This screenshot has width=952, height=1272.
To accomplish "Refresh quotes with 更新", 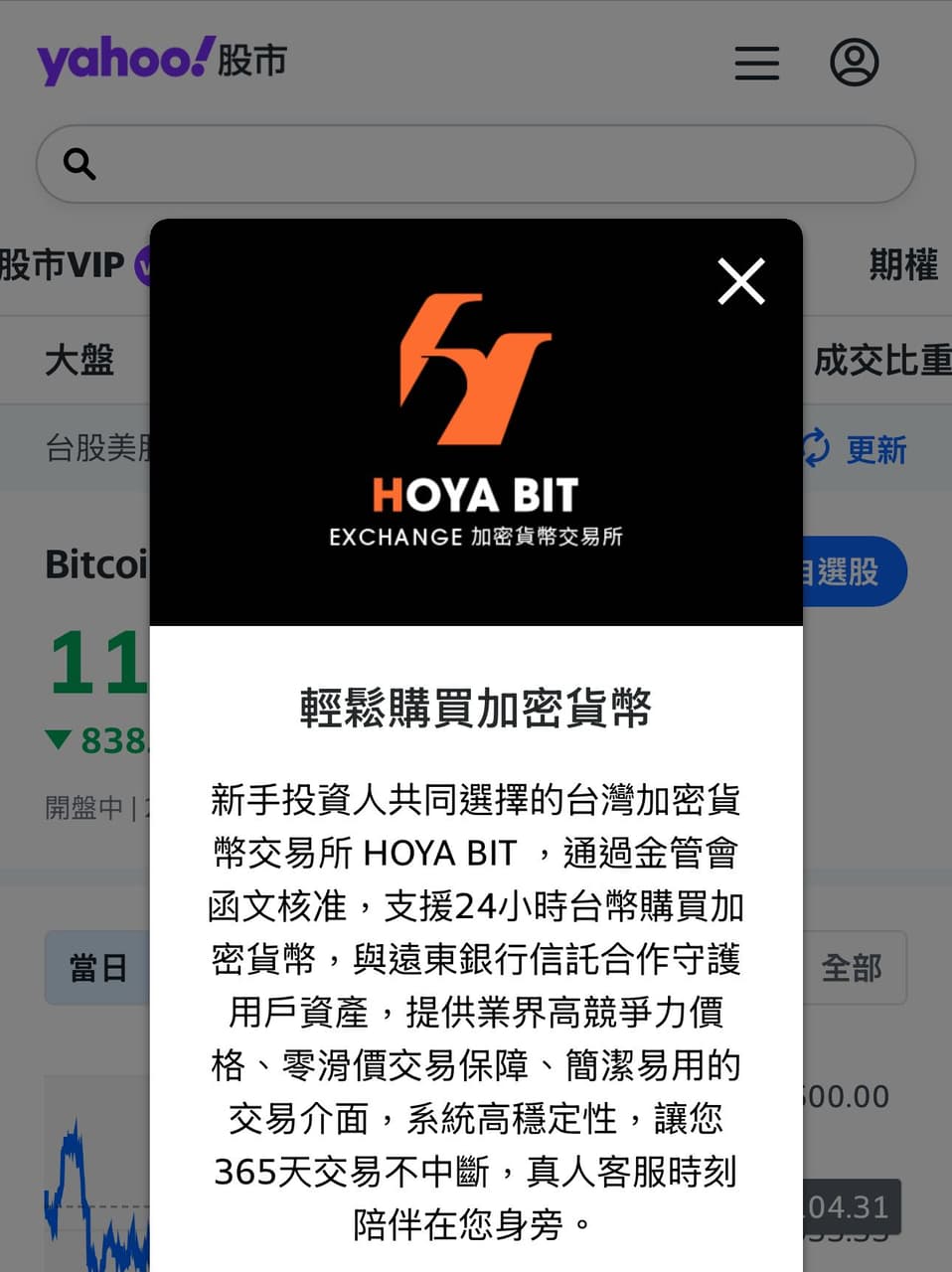I will click(x=857, y=449).
